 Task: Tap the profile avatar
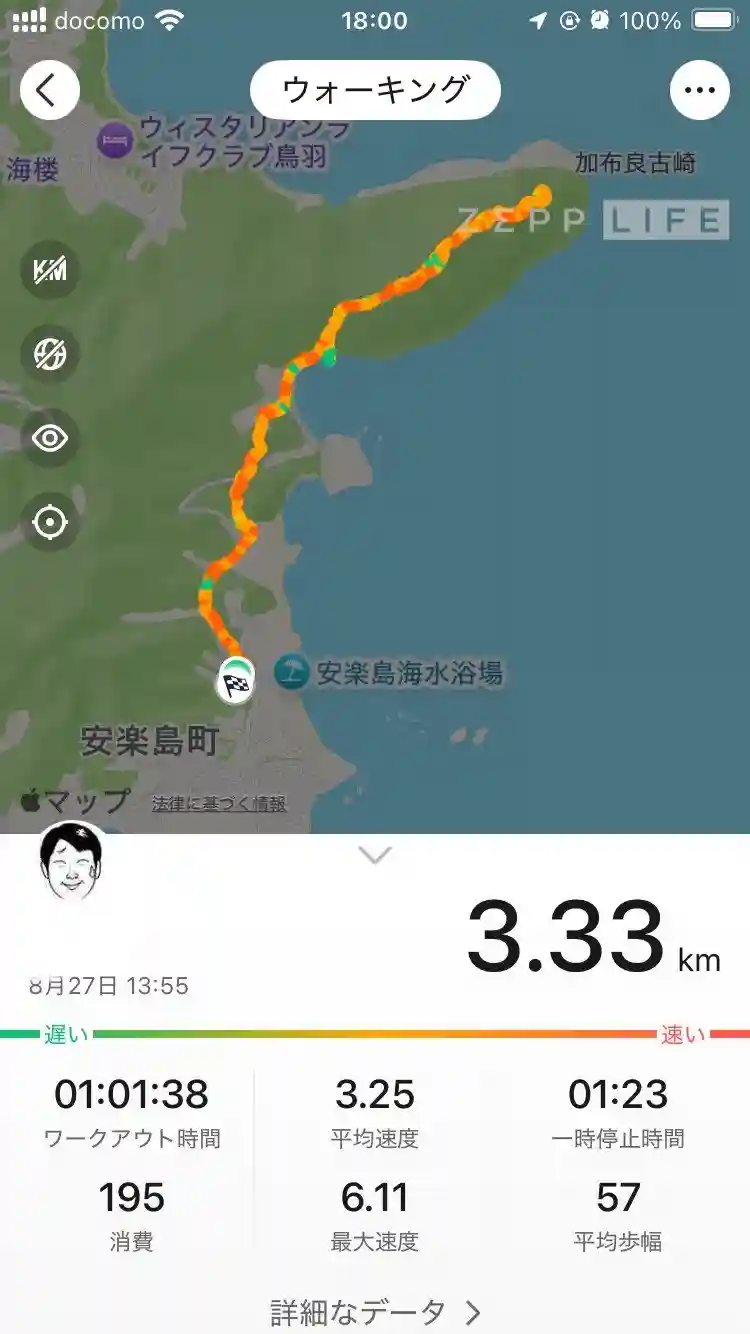73,864
